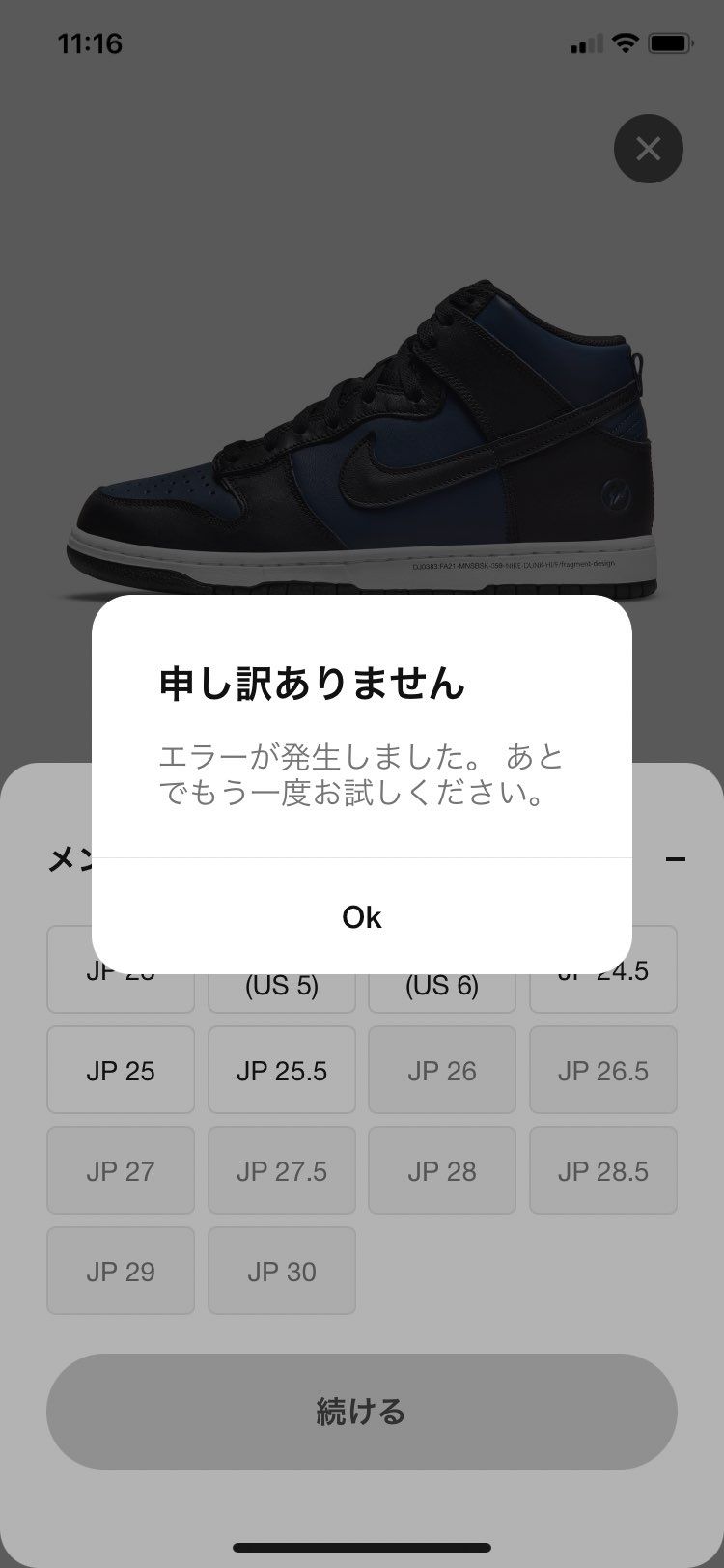Screen dimensions: 724x1568
Task: Pick the largest size JP 30
Action: [x=281, y=1271]
